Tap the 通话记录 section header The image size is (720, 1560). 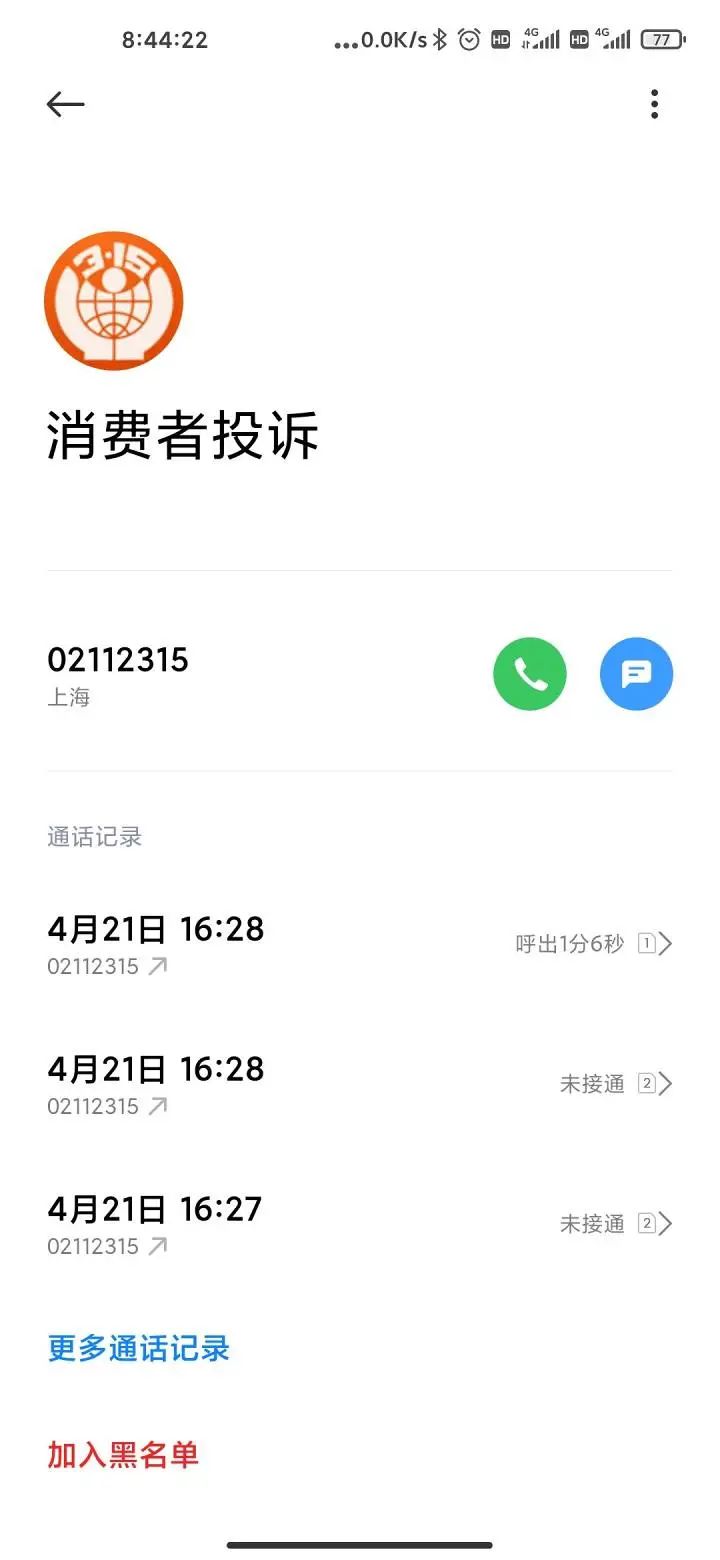pyautogui.click(x=94, y=836)
